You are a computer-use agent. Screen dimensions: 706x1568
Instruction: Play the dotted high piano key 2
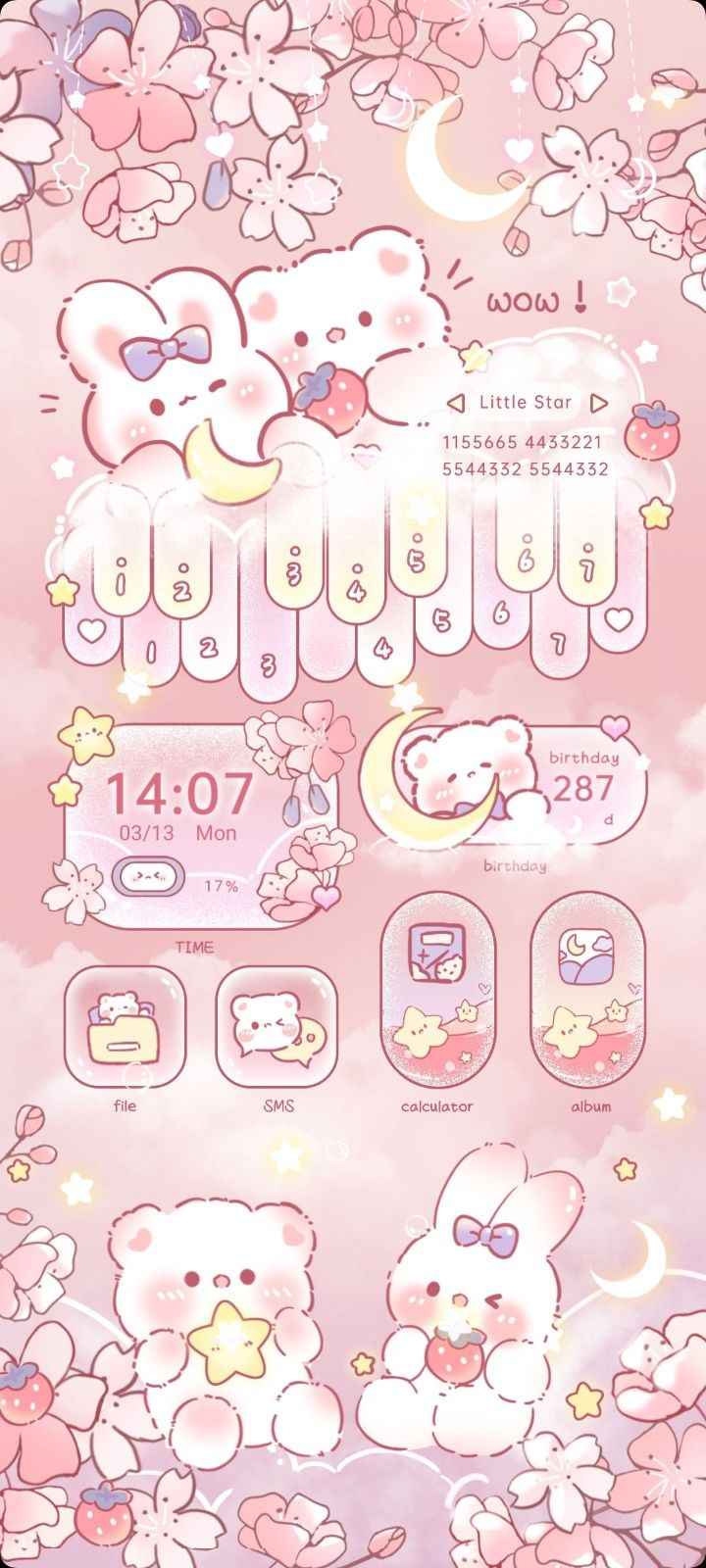[180, 585]
